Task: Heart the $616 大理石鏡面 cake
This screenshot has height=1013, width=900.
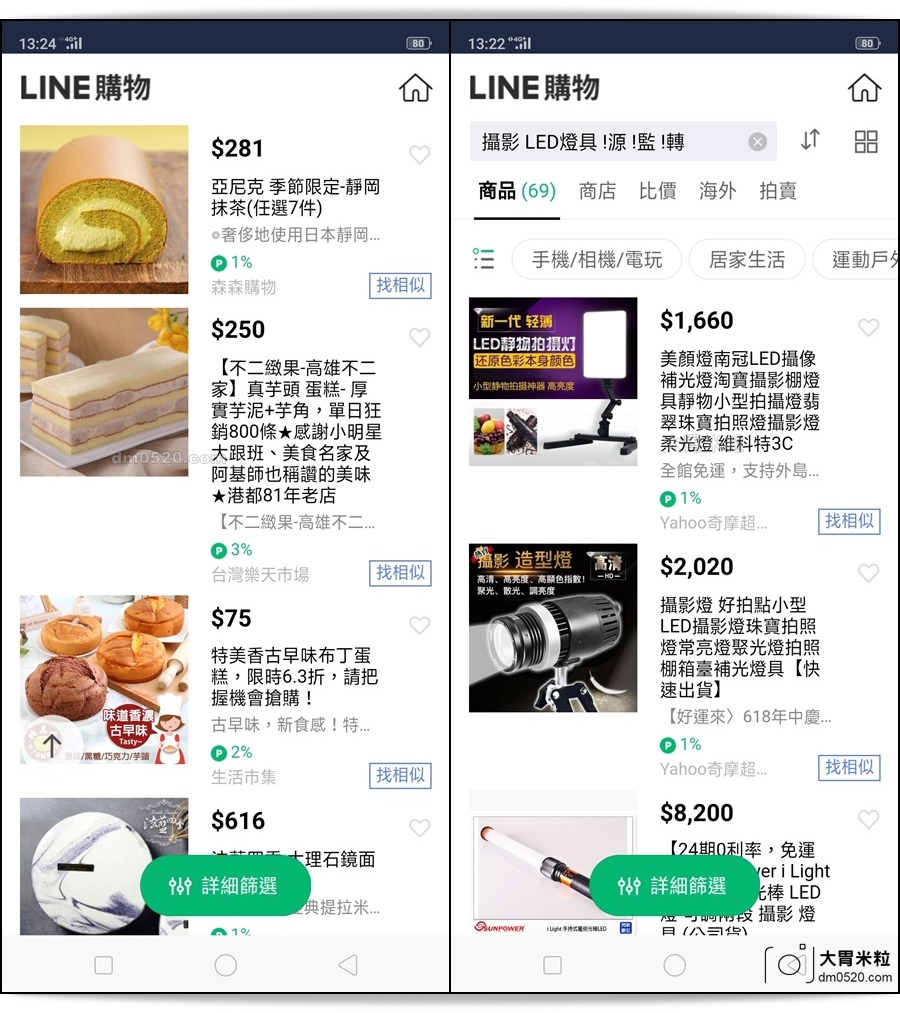Action: click(x=420, y=828)
